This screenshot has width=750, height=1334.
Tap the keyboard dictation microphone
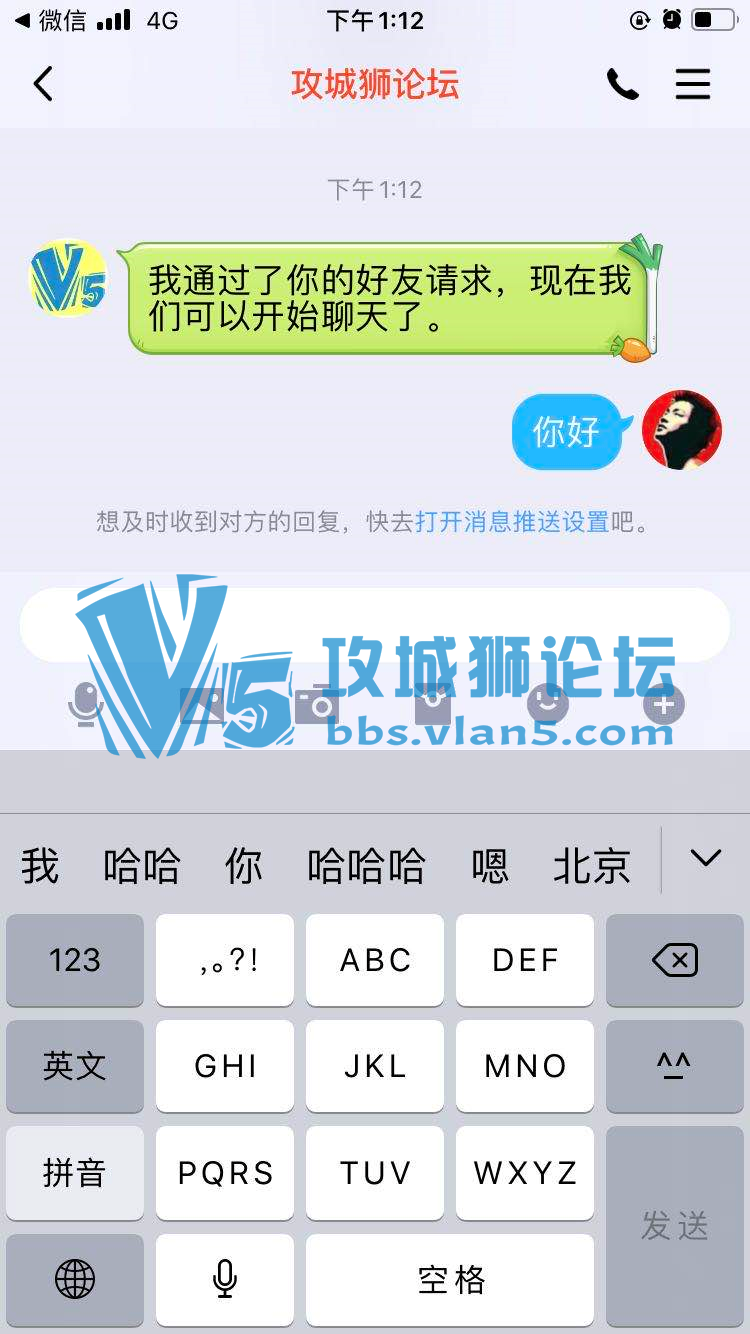point(225,1279)
